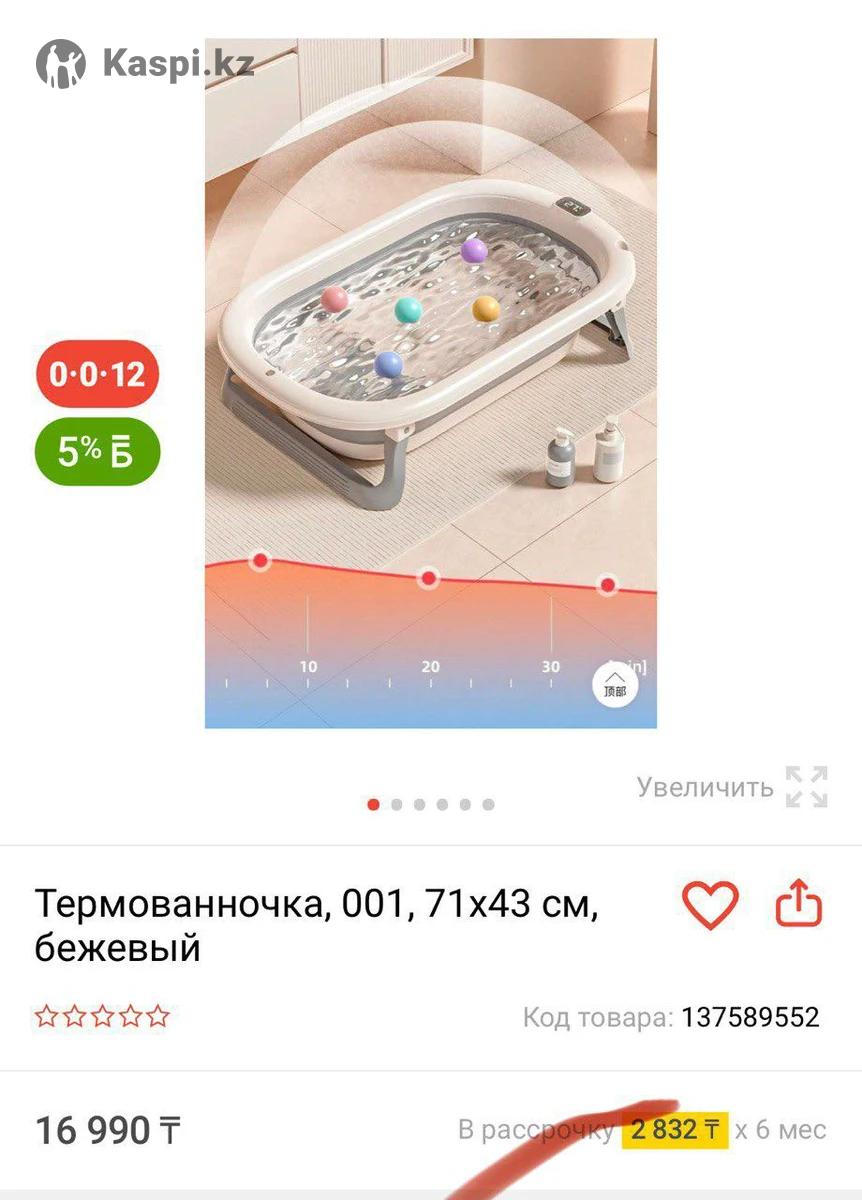This screenshot has width=862, height=1200.
Task: Share this product
Action: tap(799, 905)
